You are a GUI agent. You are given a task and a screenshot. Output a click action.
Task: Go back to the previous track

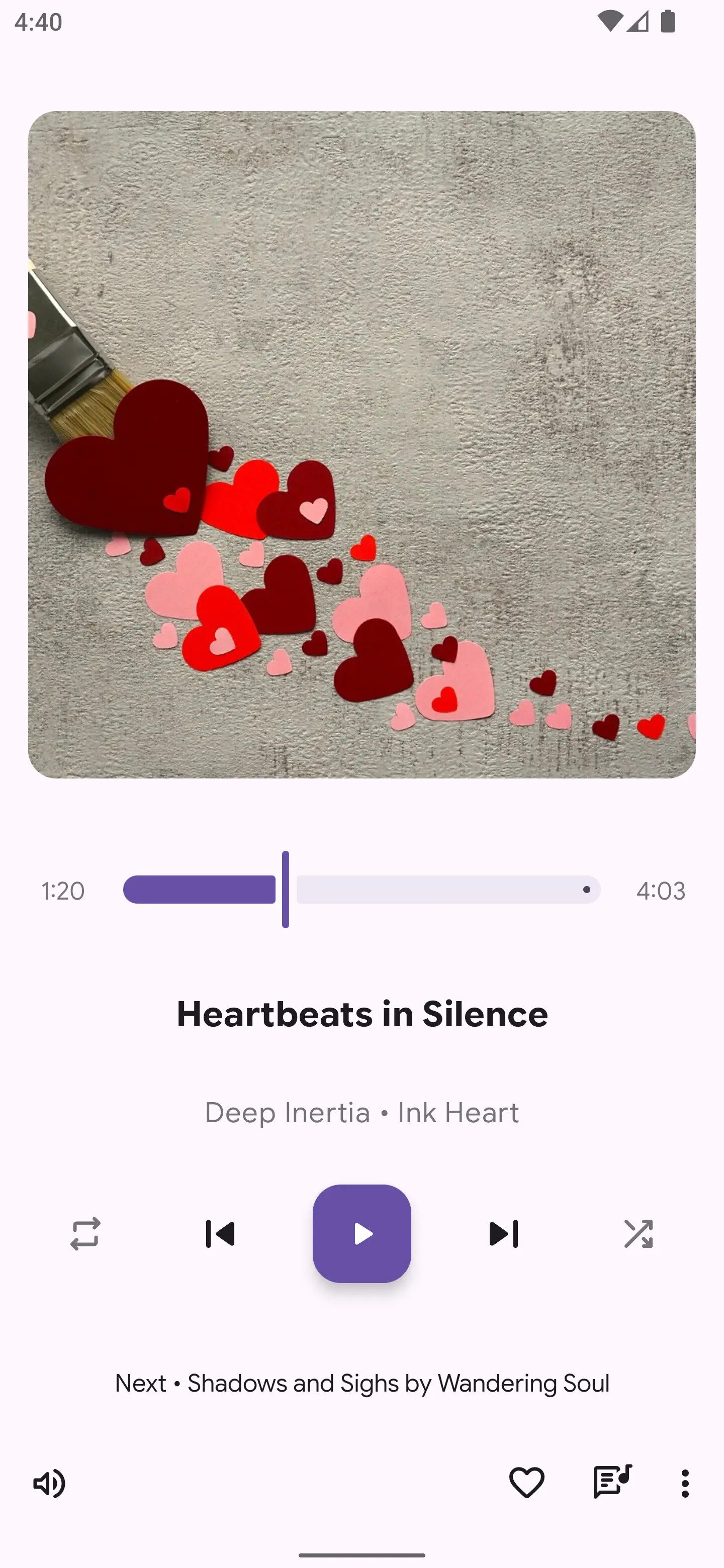click(x=220, y=1234)
